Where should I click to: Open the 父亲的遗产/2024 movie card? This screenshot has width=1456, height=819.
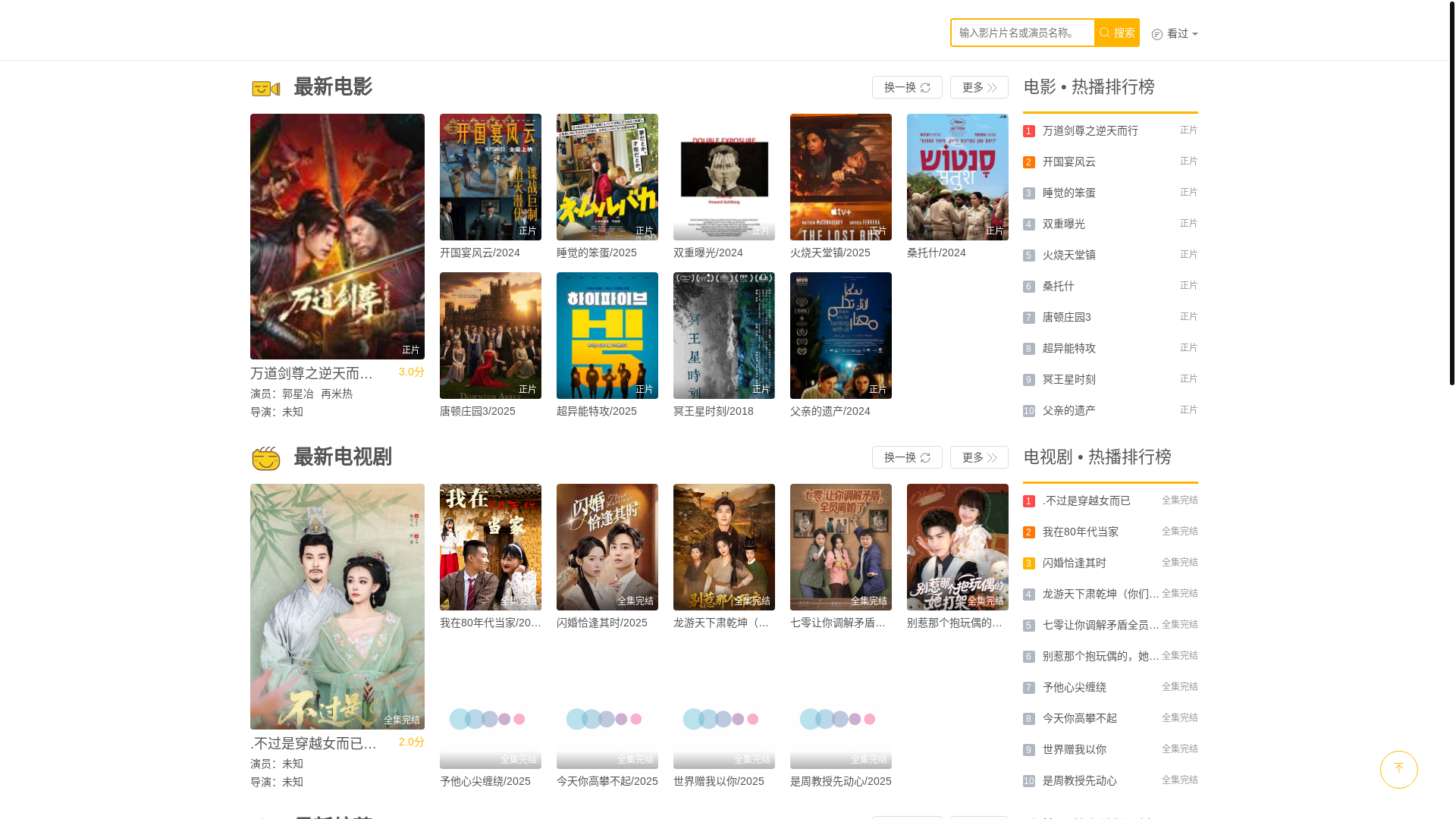(841, 335)
